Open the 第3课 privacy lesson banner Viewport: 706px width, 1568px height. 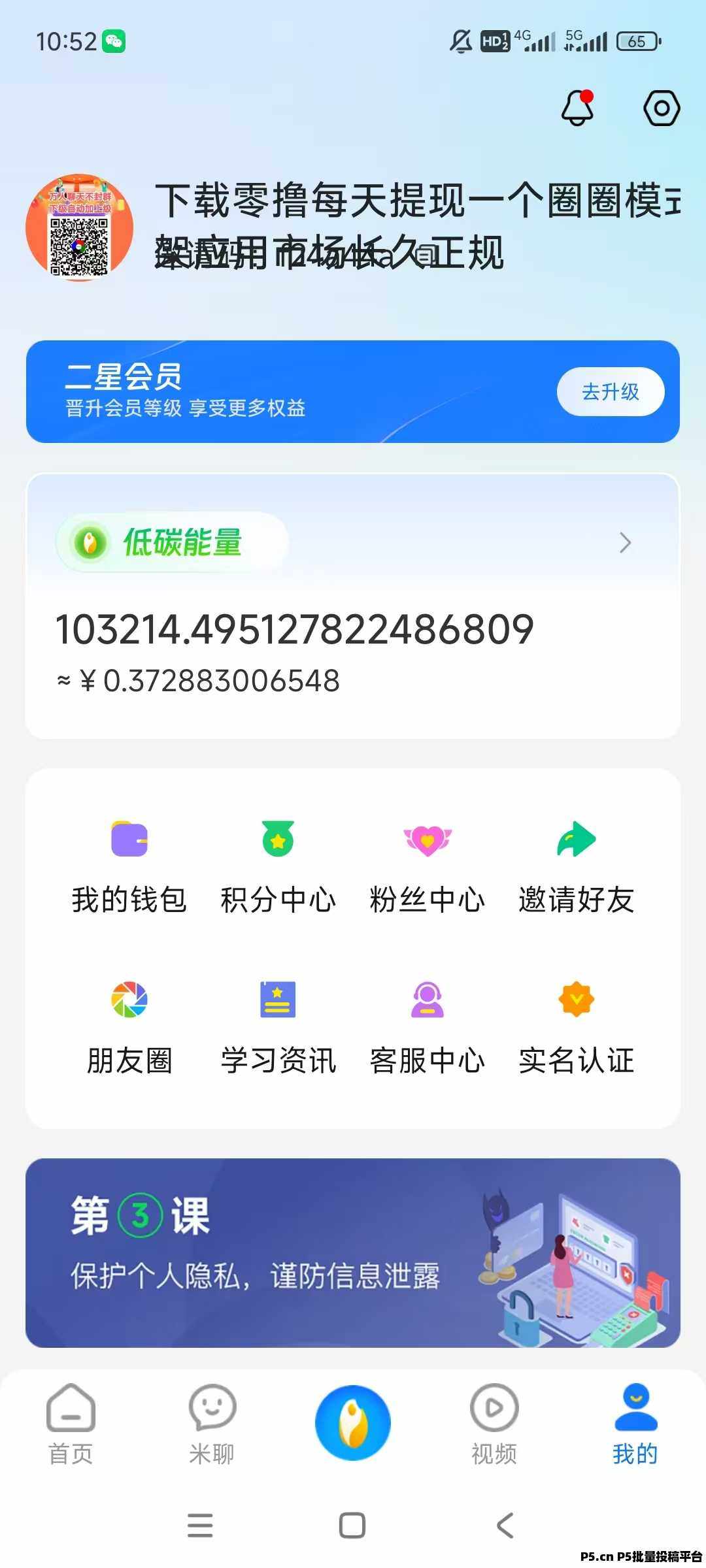point(353,1253)
